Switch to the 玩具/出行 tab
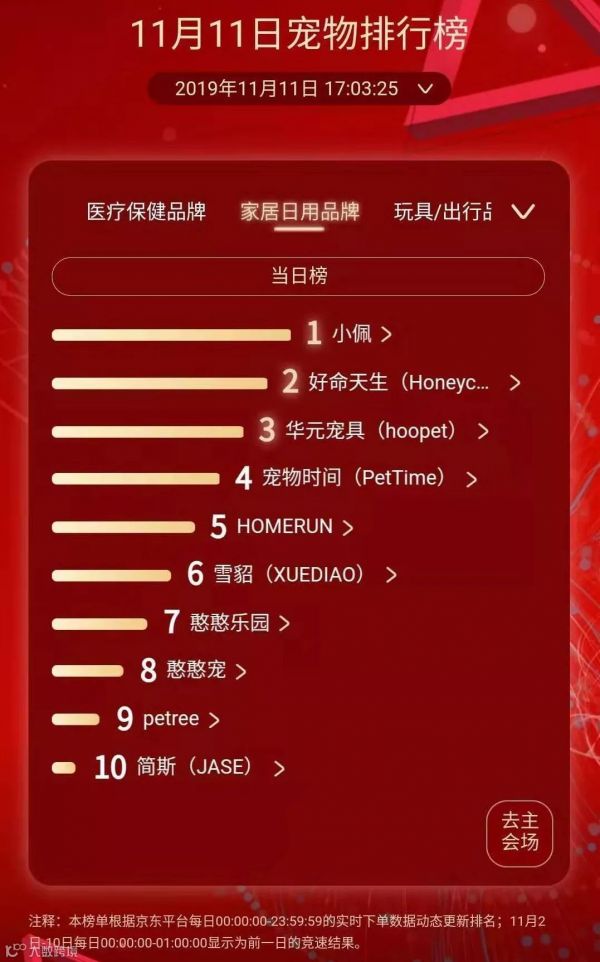Viewport: 600px width, 962px height. pos(443,212)
